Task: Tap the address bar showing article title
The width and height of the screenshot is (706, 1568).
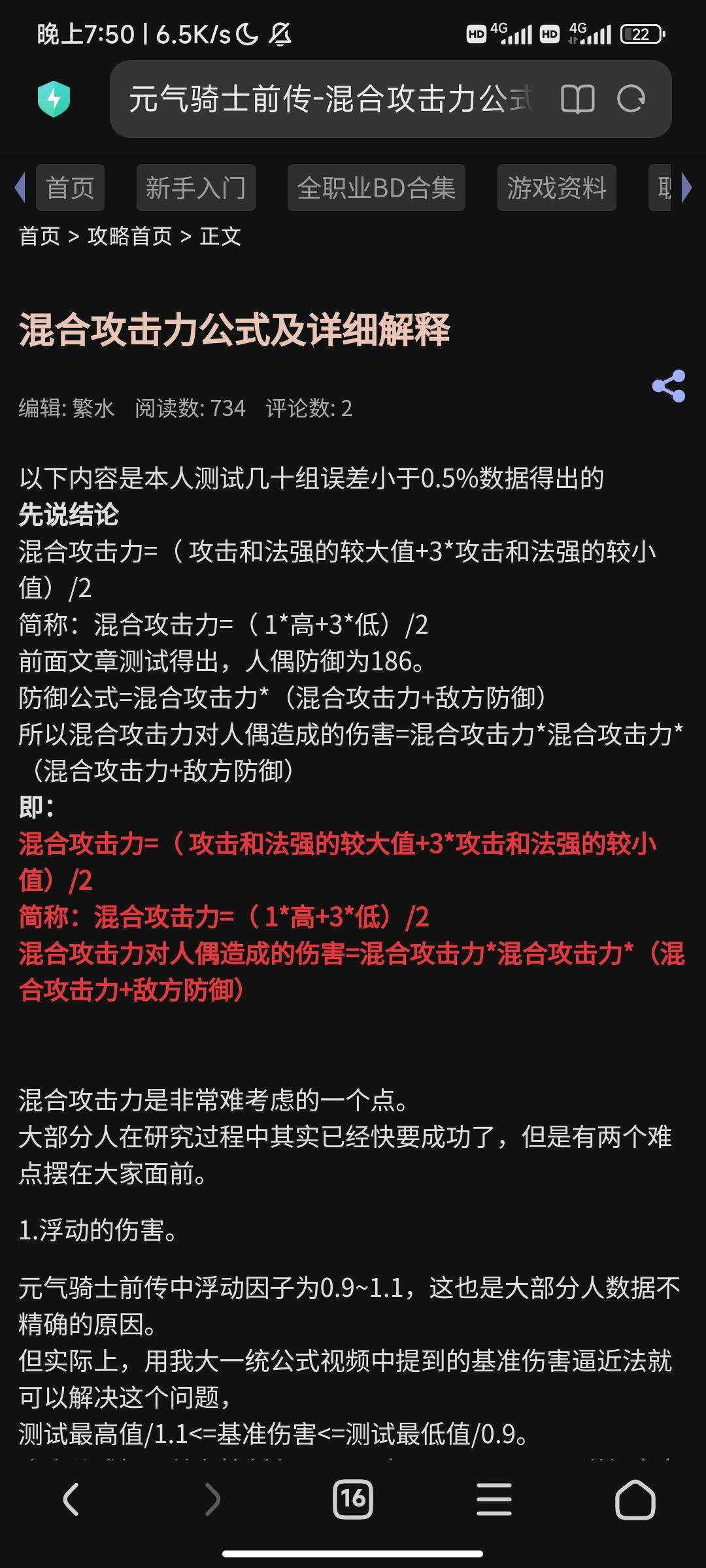Action: click(327, 99)
